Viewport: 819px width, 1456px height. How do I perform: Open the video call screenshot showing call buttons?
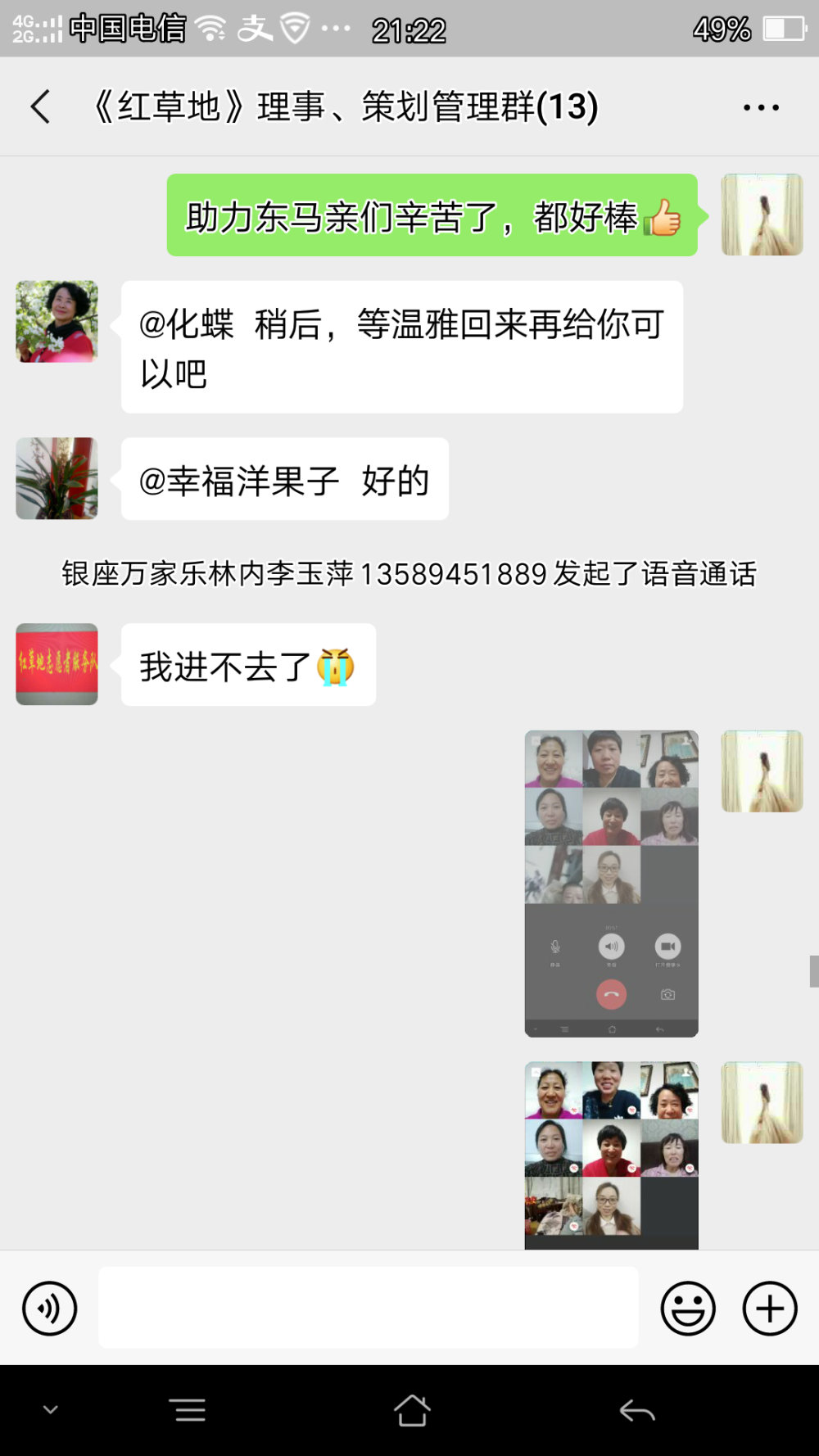point(612,884)
